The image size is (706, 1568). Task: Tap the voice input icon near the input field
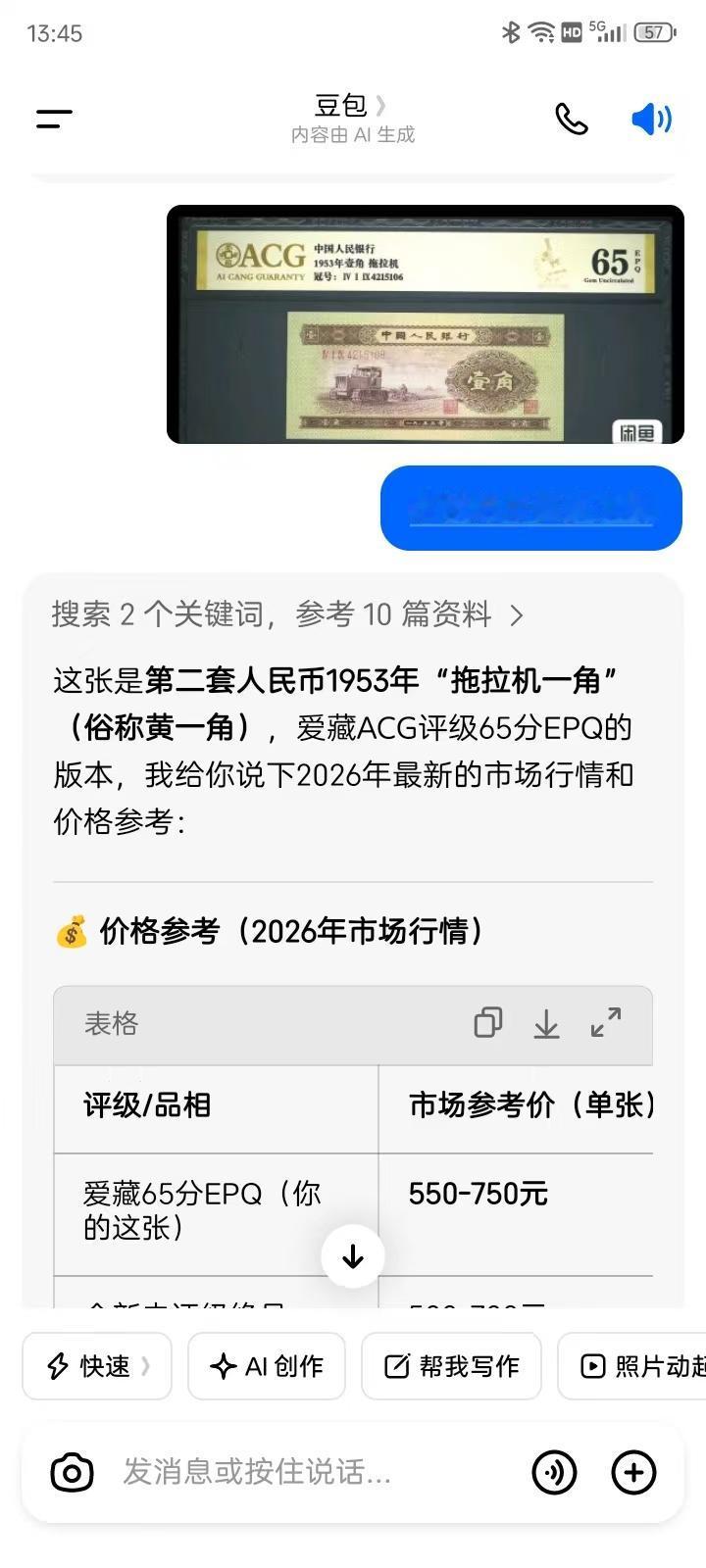click(555, 1472)
